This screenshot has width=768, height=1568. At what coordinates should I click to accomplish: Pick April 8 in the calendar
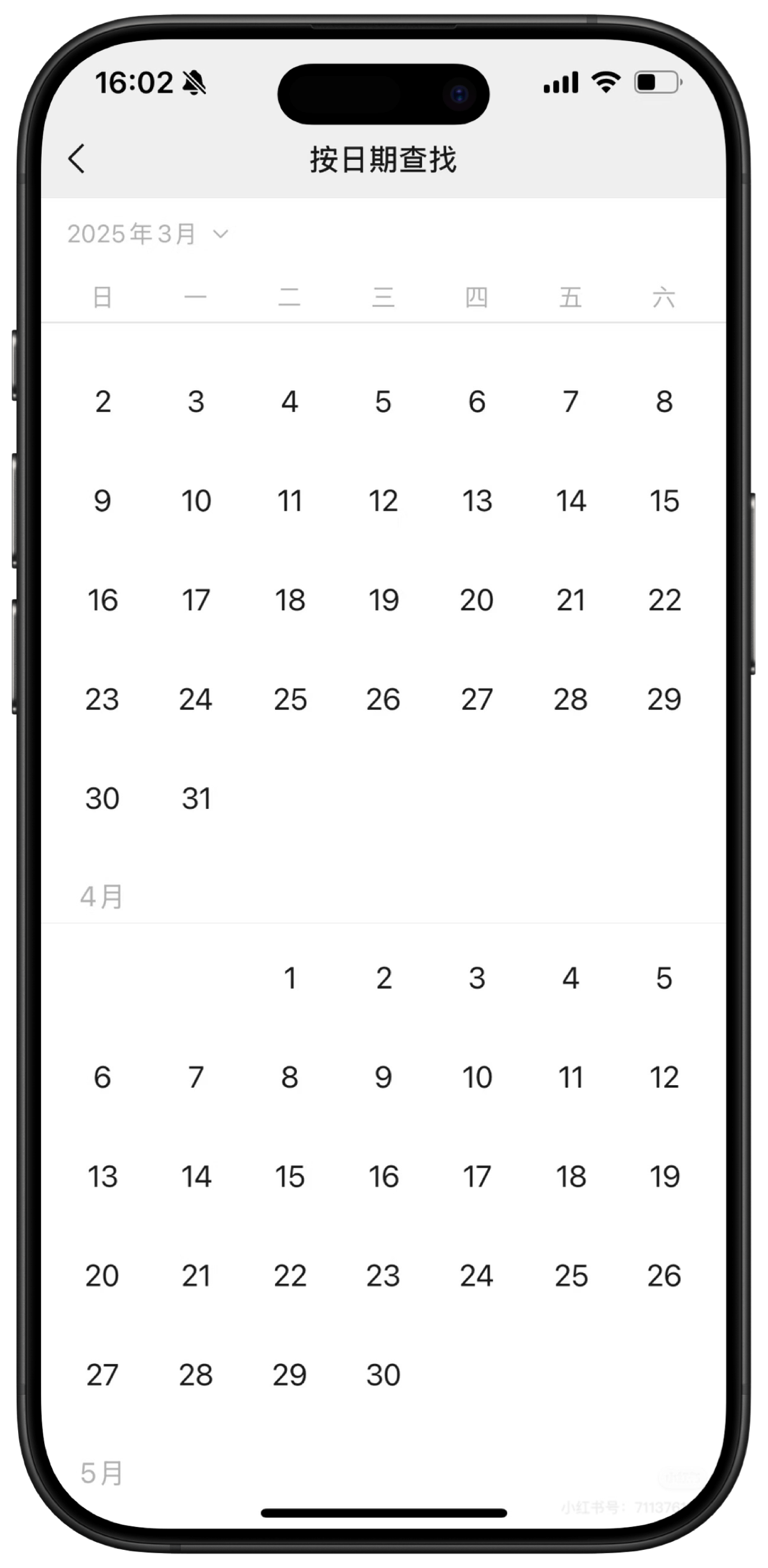click(x=290, y=1077)
